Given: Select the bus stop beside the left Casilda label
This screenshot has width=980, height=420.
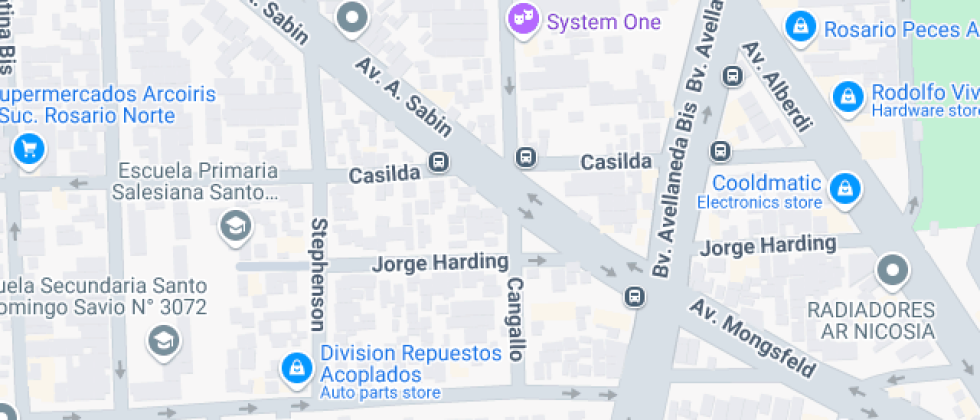Looking at the screenshot, I should 438,162.
